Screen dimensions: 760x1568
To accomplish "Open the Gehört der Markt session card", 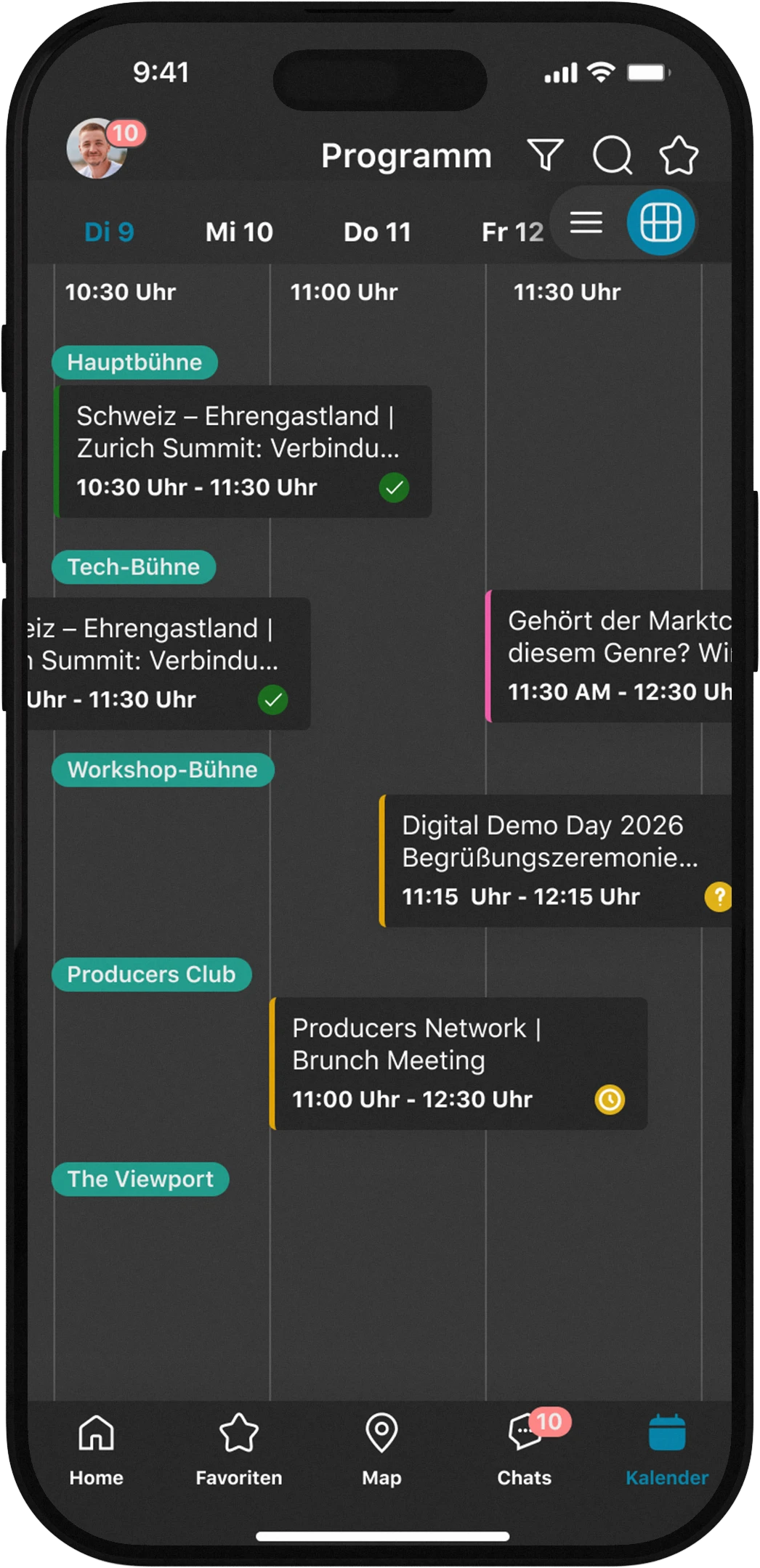I will click(x=610, y=656).
